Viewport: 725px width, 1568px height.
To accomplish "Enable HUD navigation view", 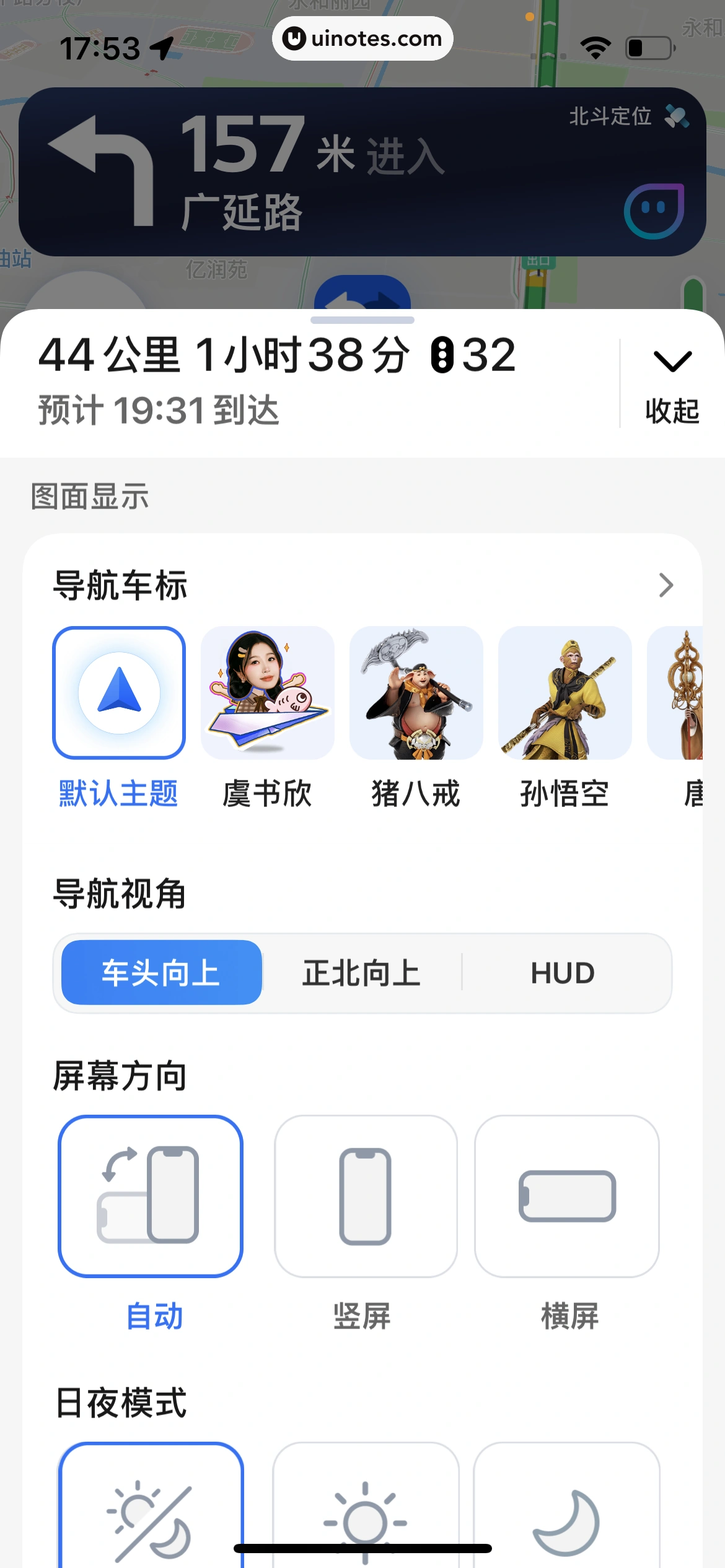I will tap(563, 973).
